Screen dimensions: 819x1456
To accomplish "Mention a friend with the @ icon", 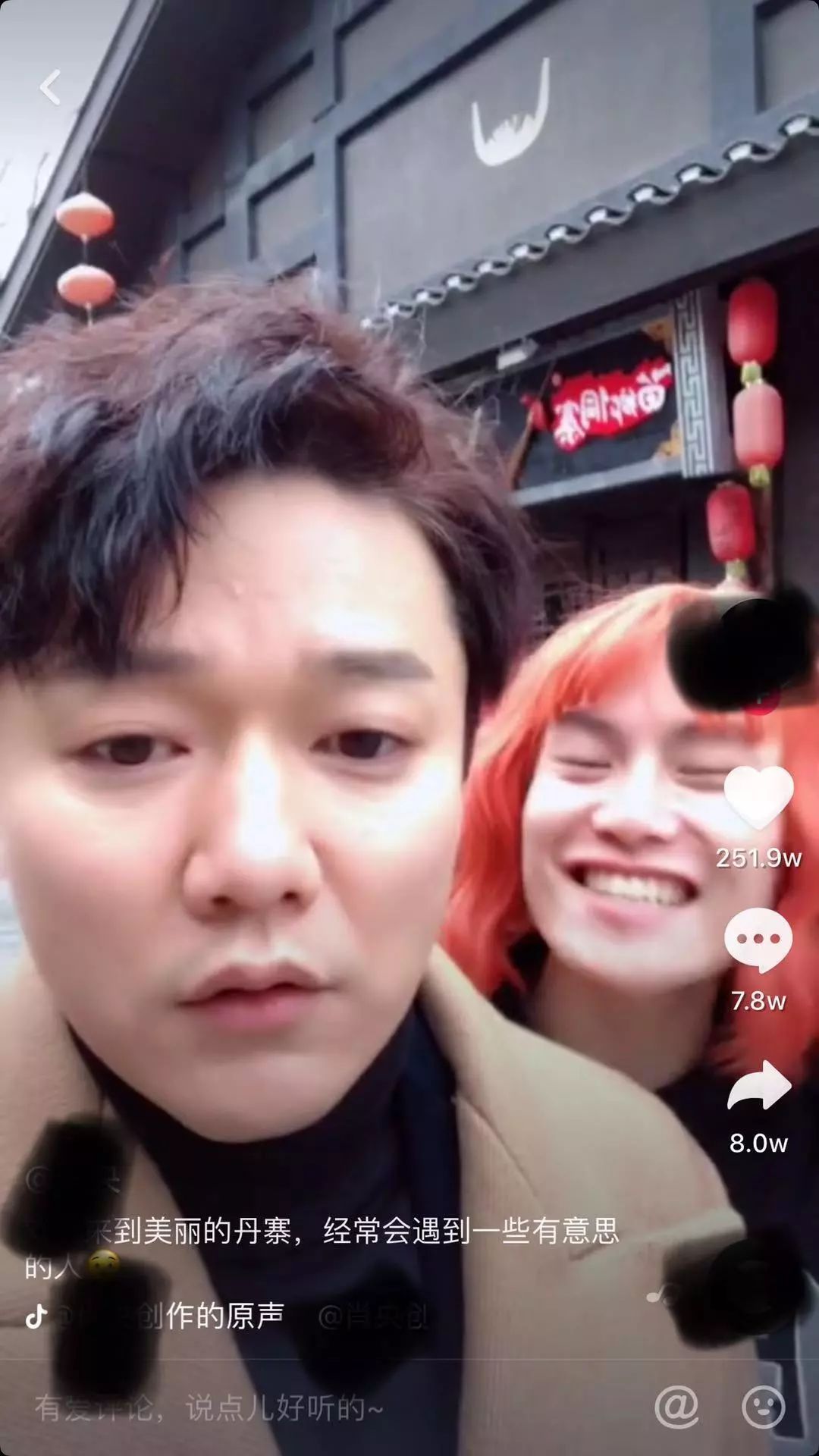I will [676, 1407].
